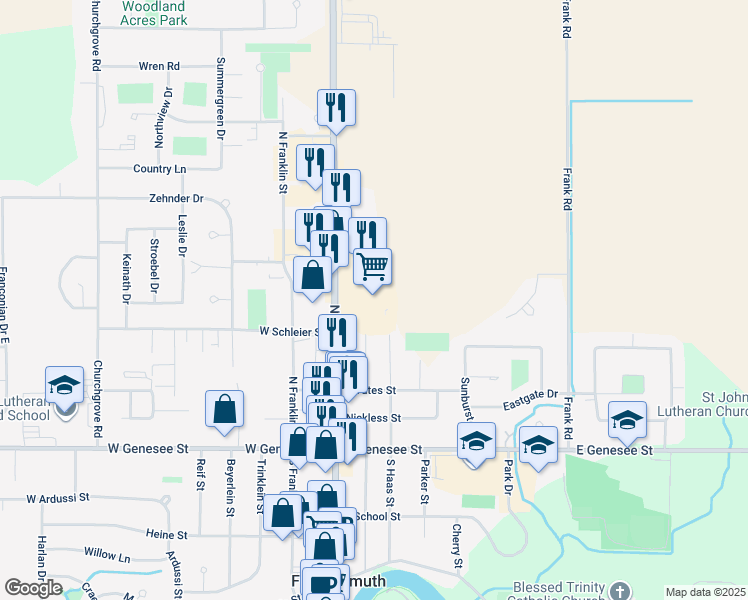This screenshot has width=748, height=600.
Task: Tap the restaurant marker beside Country Ln
Action: 315,163
